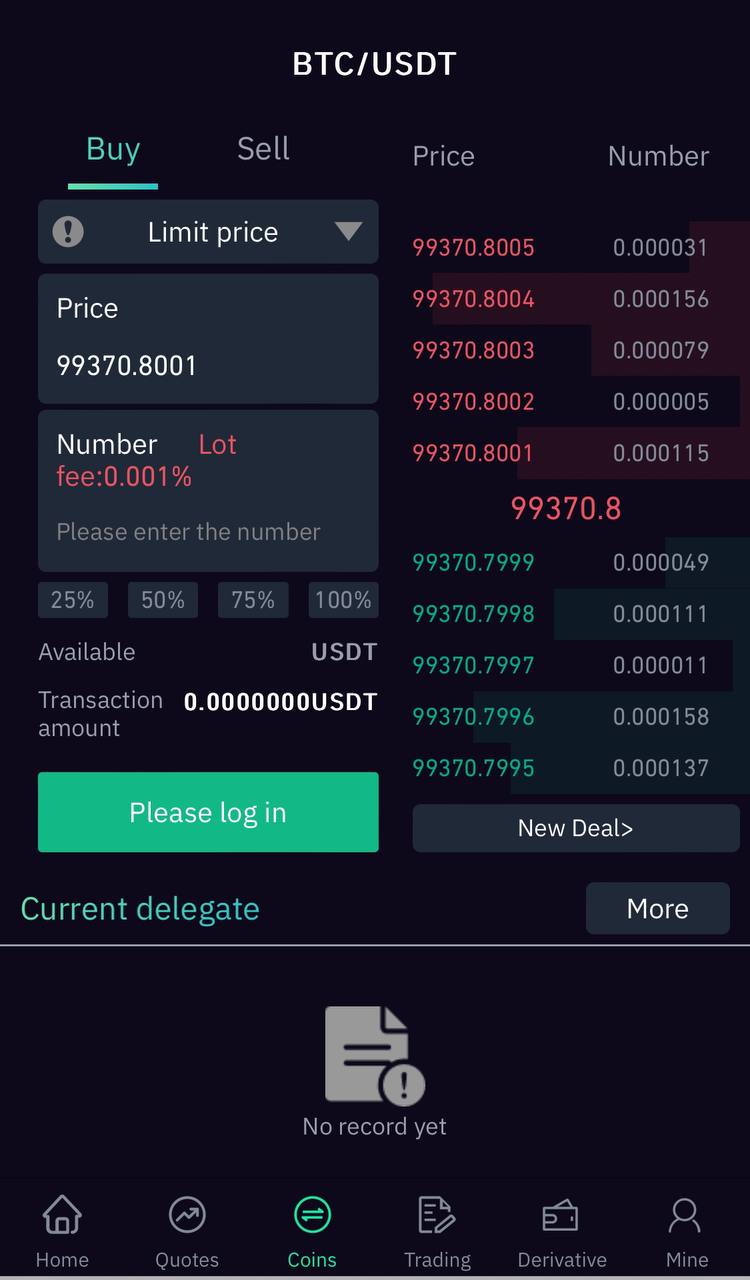
Task: Set amount to 100%
Action: [x=343, y=600]
